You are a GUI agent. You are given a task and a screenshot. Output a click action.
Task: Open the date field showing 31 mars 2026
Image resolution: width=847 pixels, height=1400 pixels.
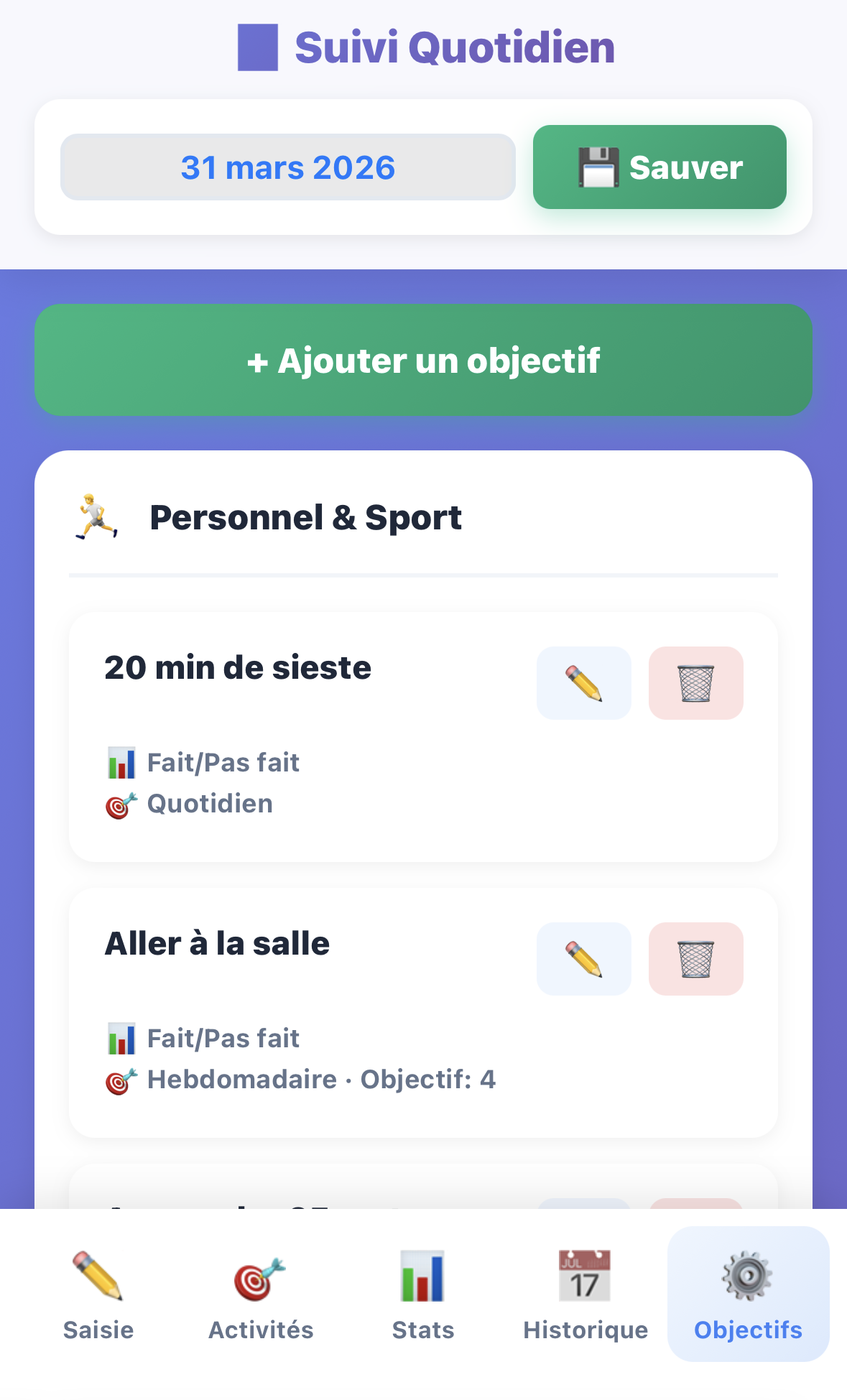tap(287, 166)
